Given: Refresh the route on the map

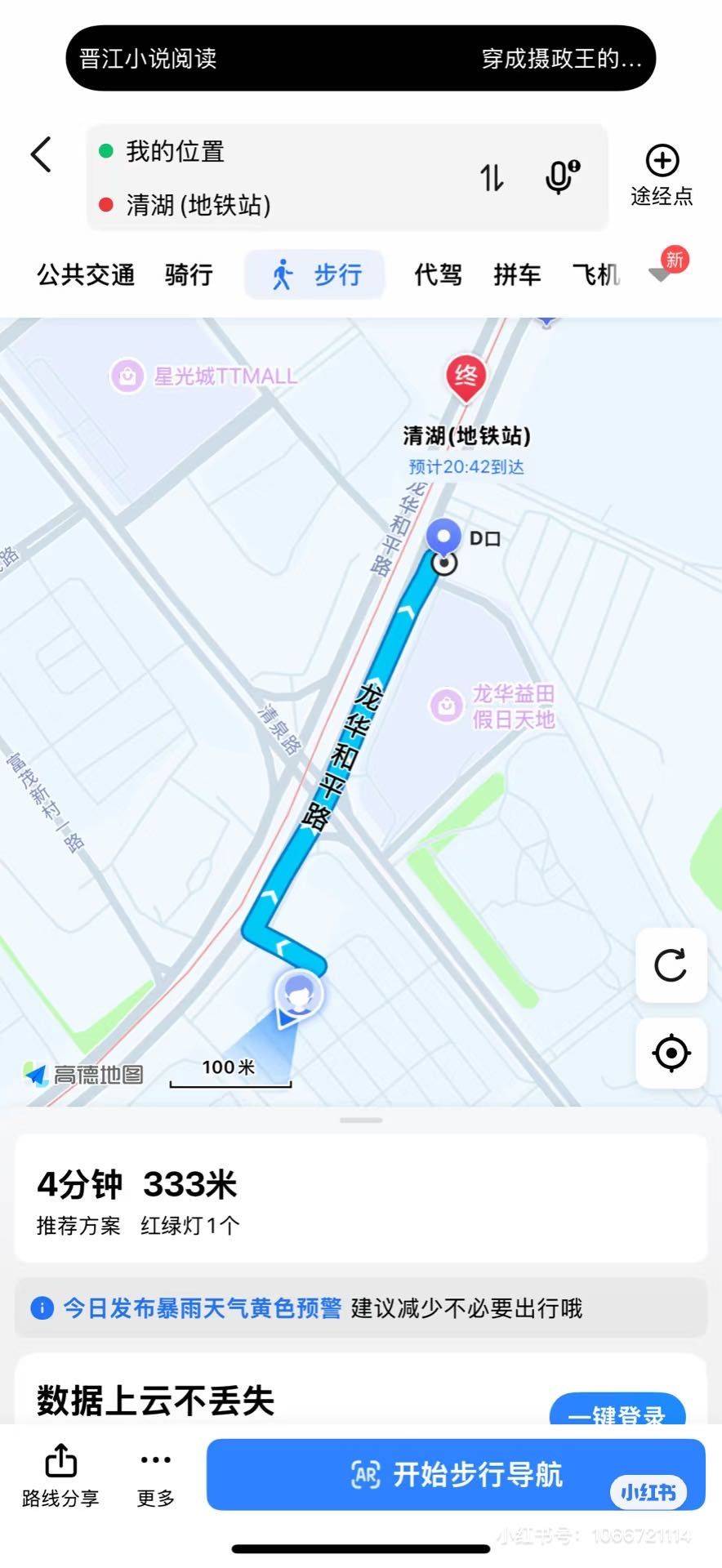Looking at the screenshot, I should pyautogui.click(x=671, y=965).
